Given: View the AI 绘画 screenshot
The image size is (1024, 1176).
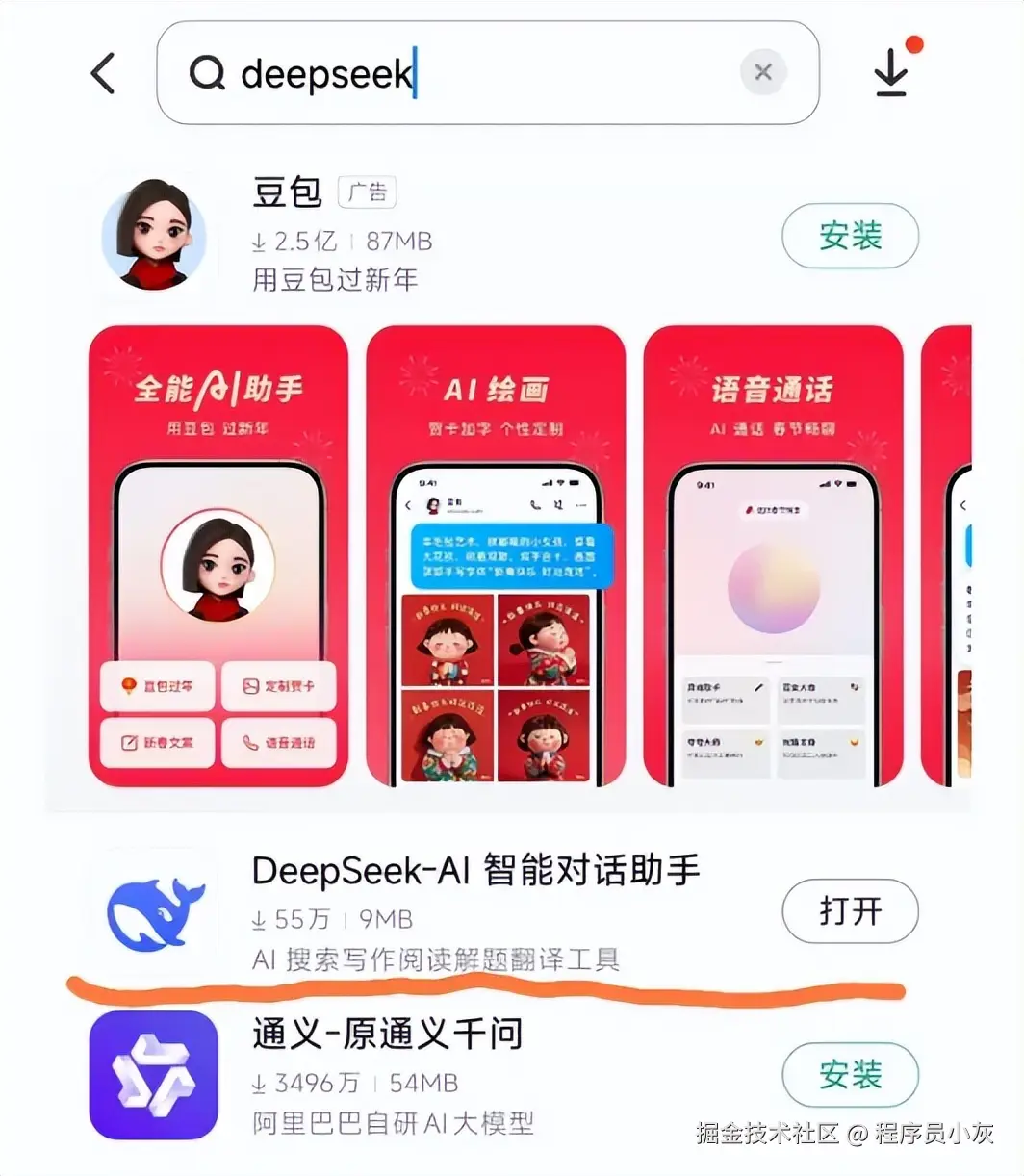Looking at the screenshot, I should 496,556.
